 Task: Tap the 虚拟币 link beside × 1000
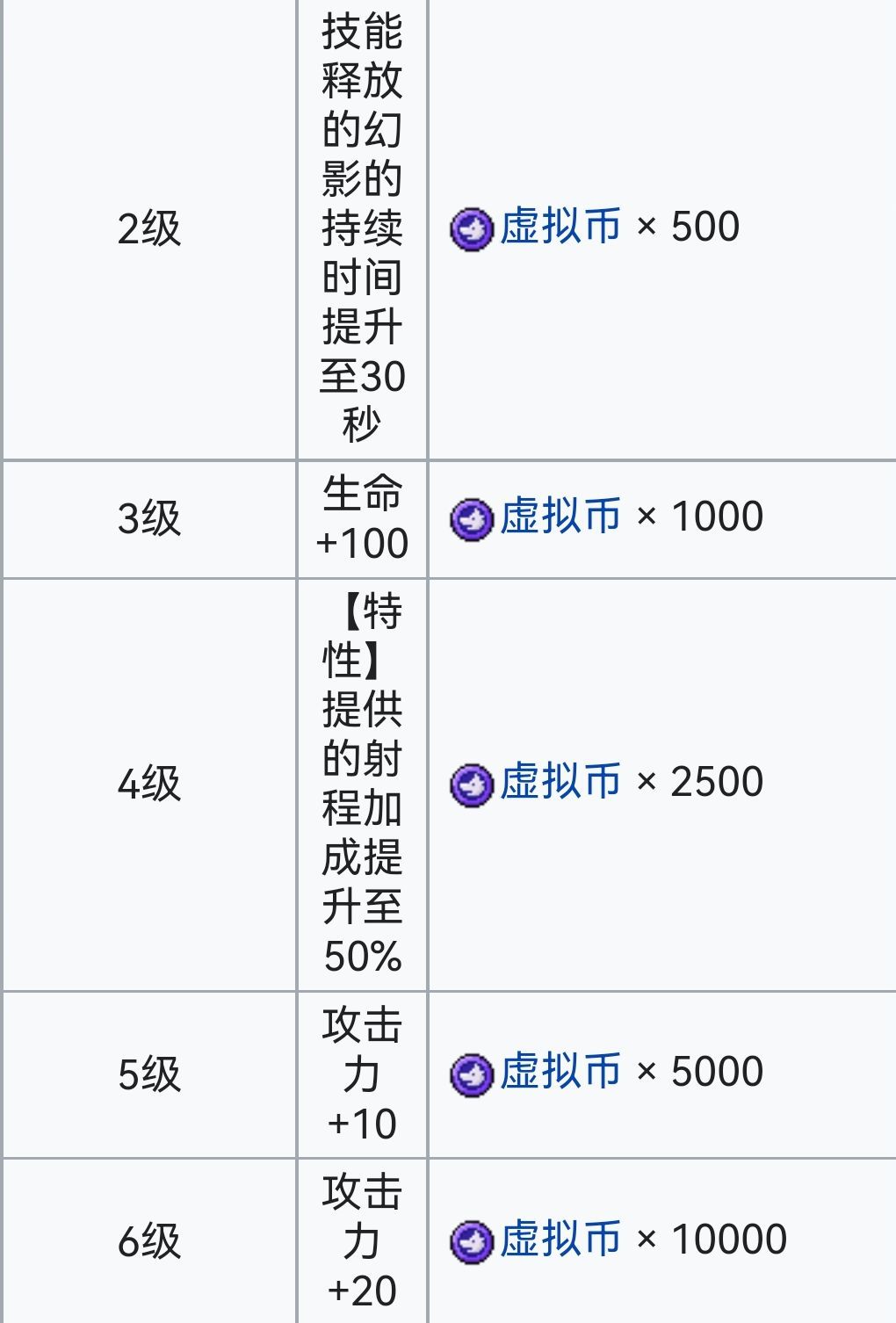[560, 517]
